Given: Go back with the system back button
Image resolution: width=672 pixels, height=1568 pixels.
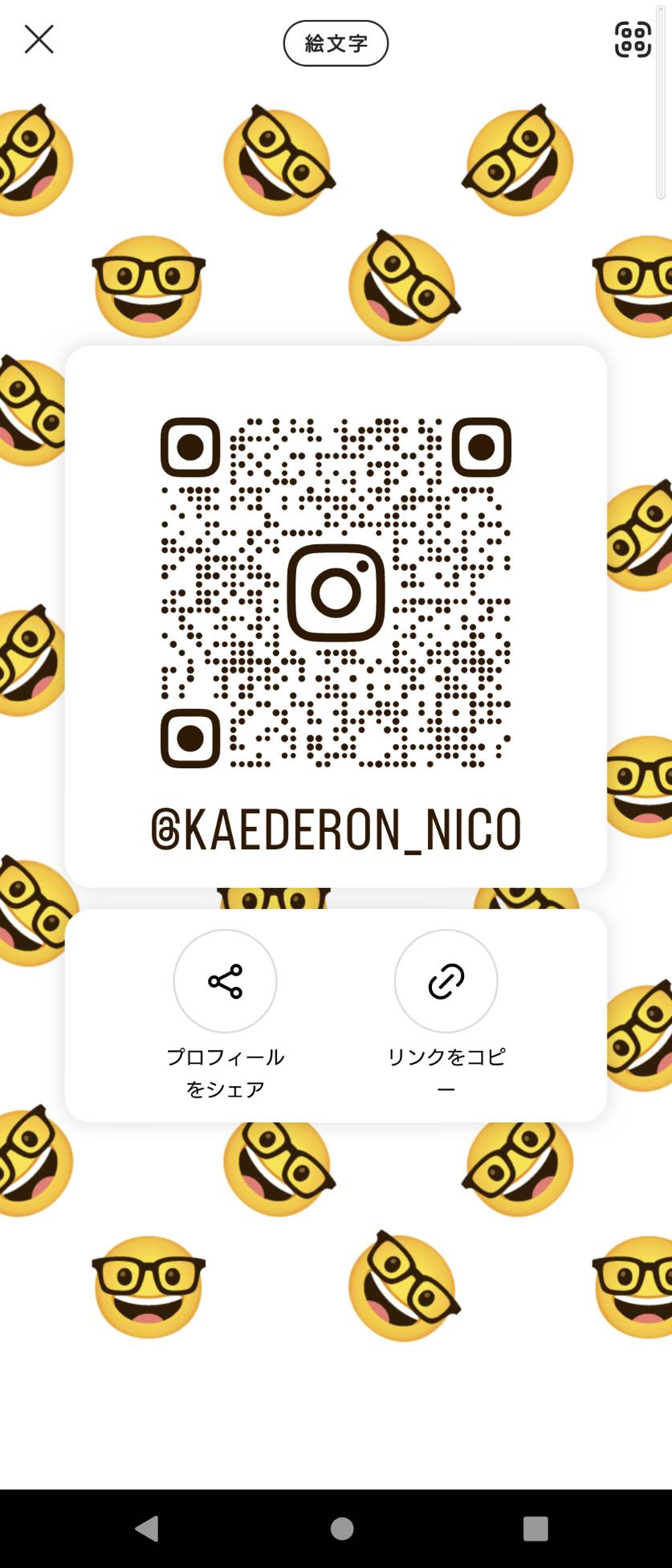Looking at the screenshot, I should coord(147,1528).
